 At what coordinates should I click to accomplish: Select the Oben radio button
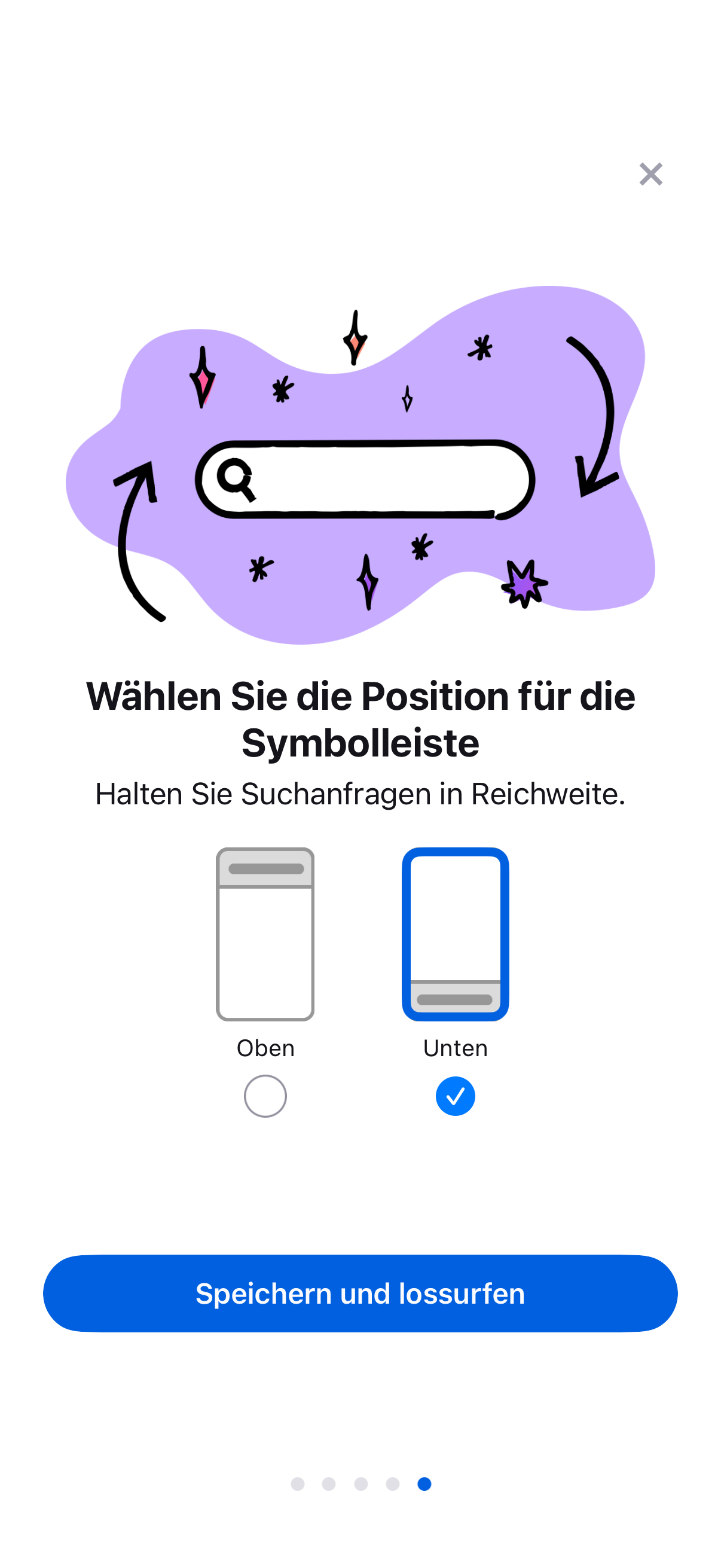pos(265,1096)
